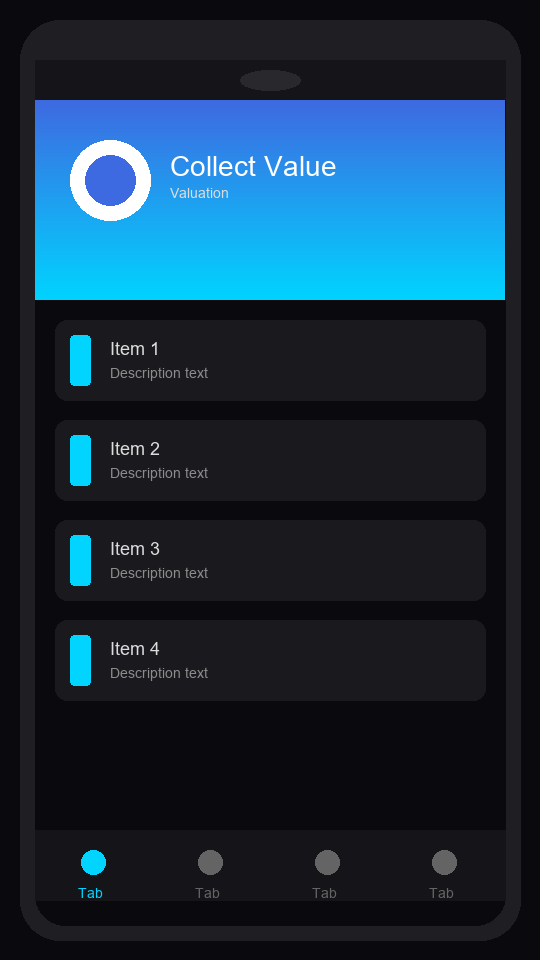Tap the Collect Value round avatar
Image resolution: width=540 pixels, height=960 pixels.
pyautogui.click(x=110, y=180)
